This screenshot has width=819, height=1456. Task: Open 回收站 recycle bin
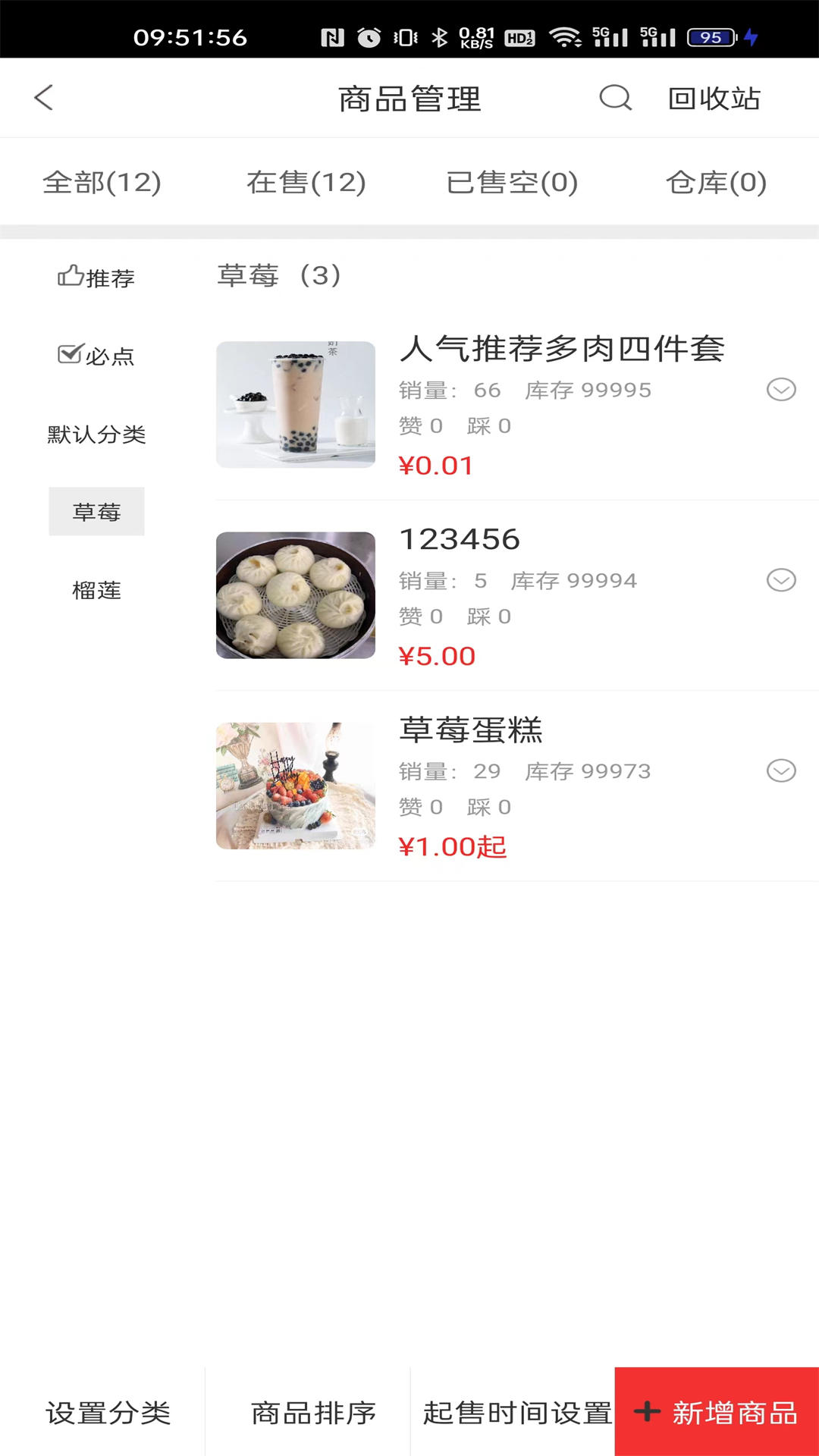click(714, 99)
